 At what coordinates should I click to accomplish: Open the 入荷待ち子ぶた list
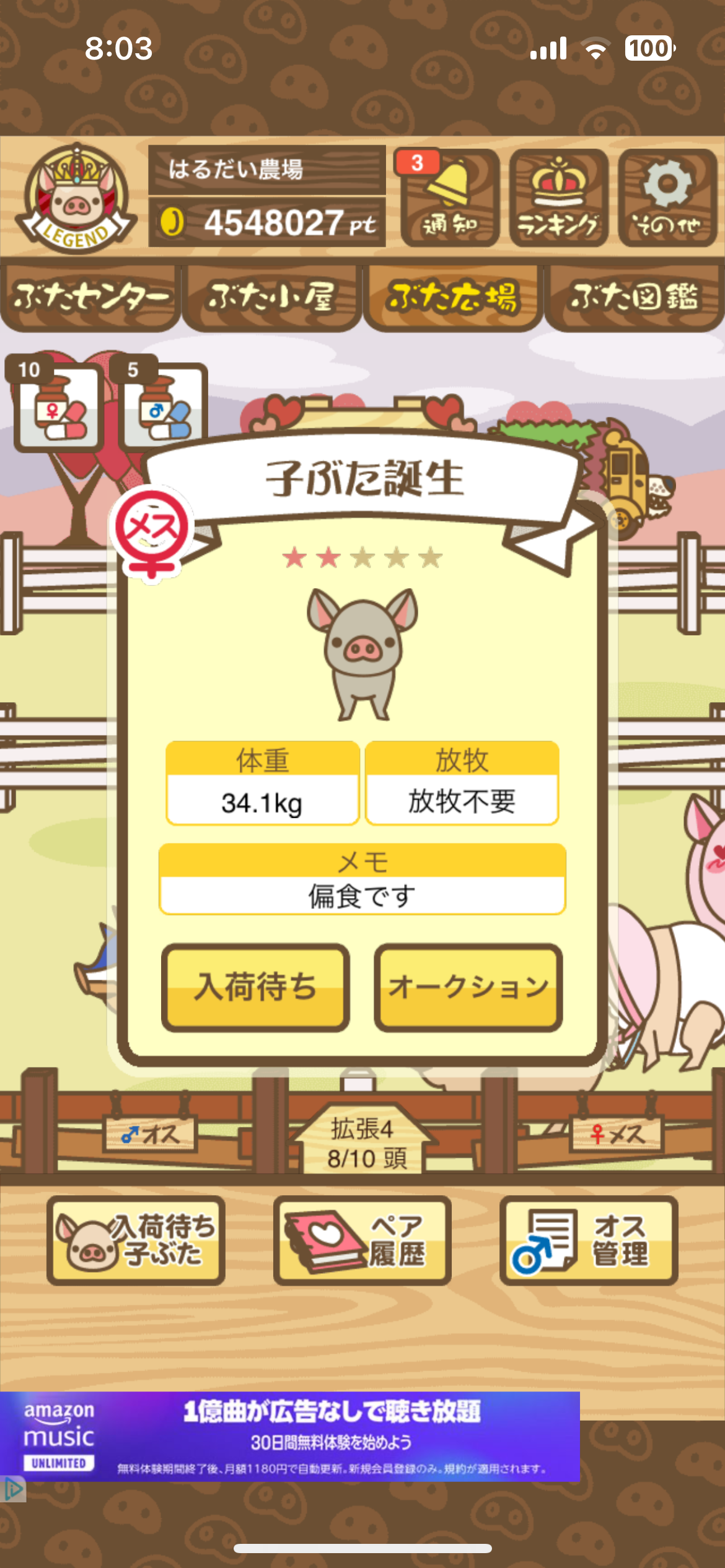pyautogui.click(x=136, y=1240)
